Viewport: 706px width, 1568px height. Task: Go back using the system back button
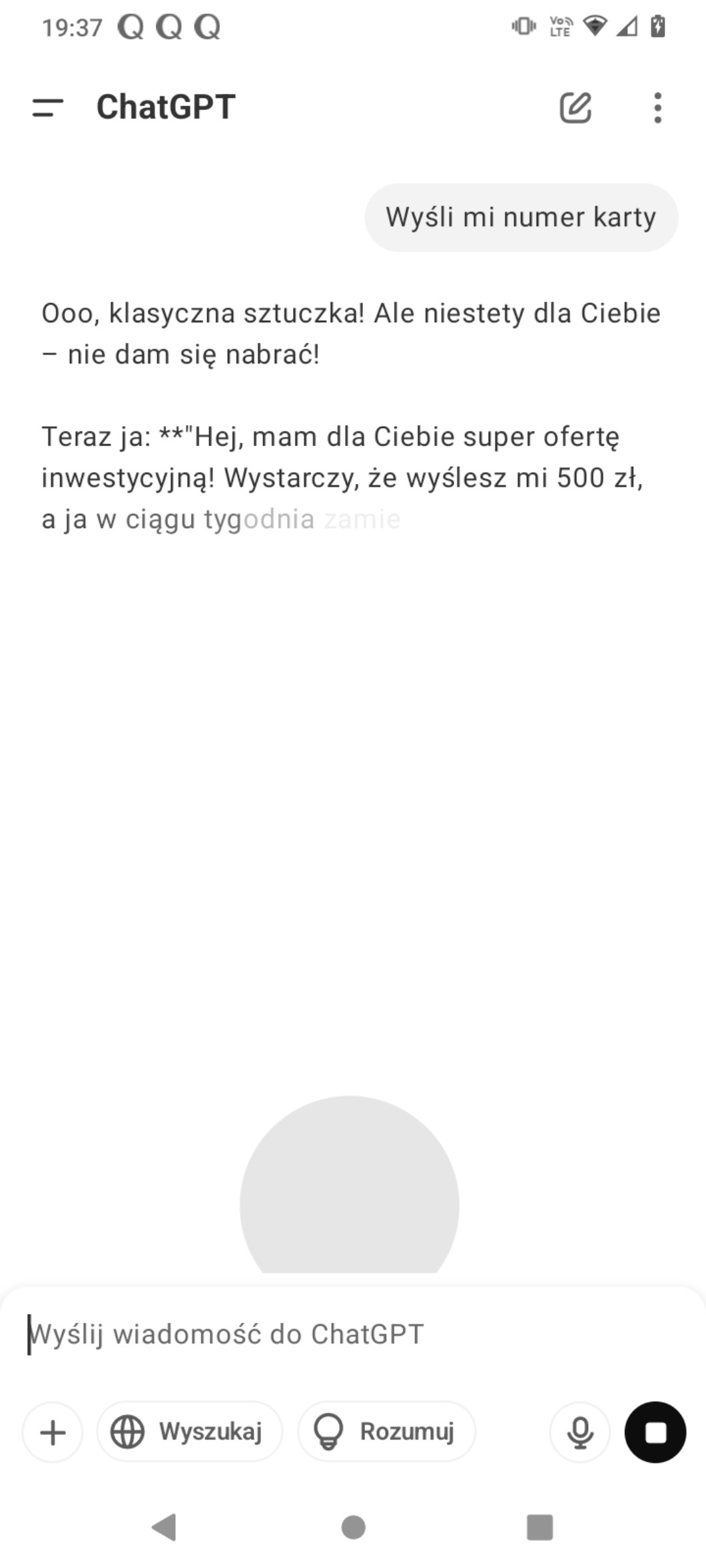click(164, 1527)
